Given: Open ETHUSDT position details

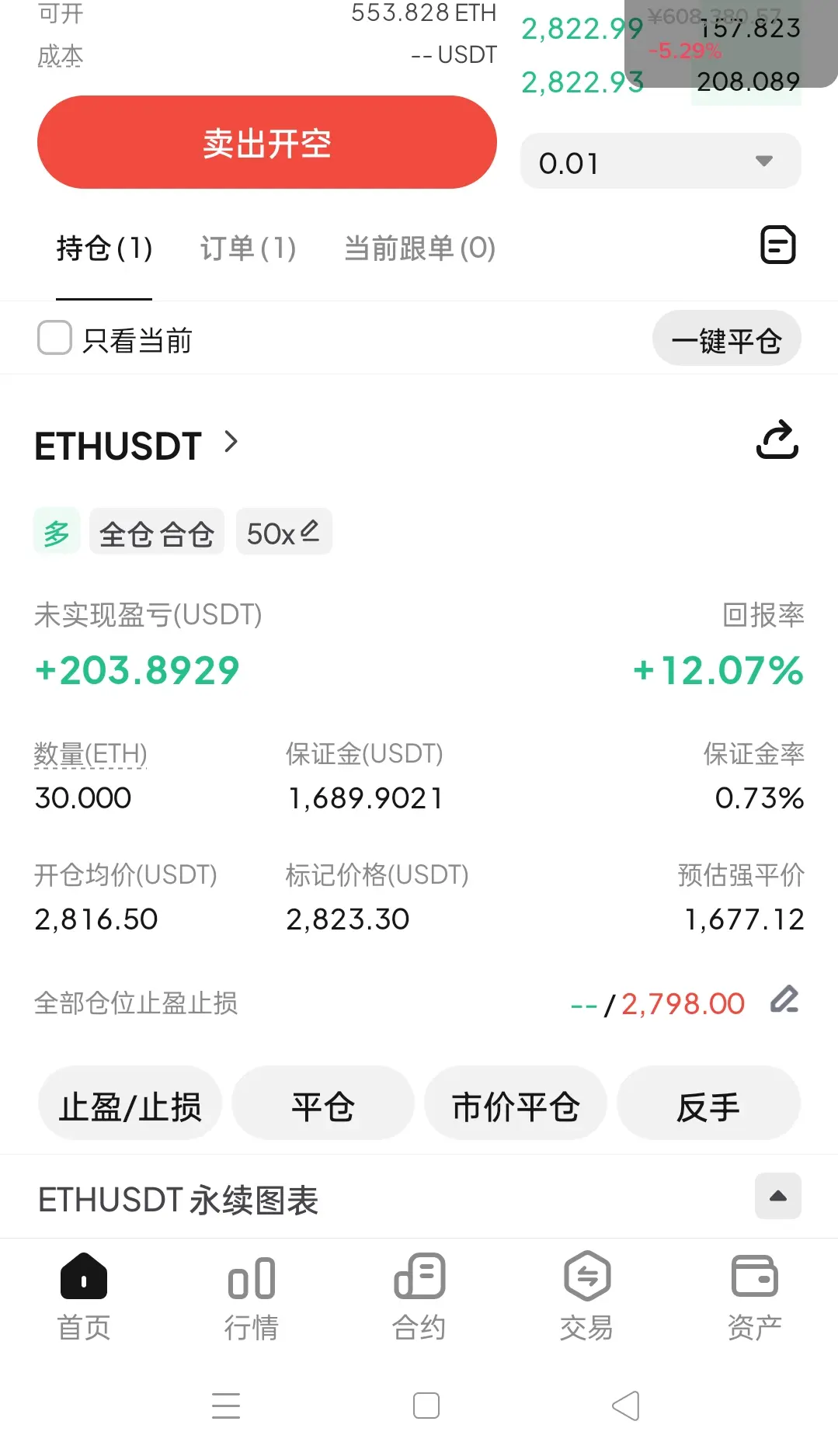Looking at the screenshot, I should [x=137, y=446].
